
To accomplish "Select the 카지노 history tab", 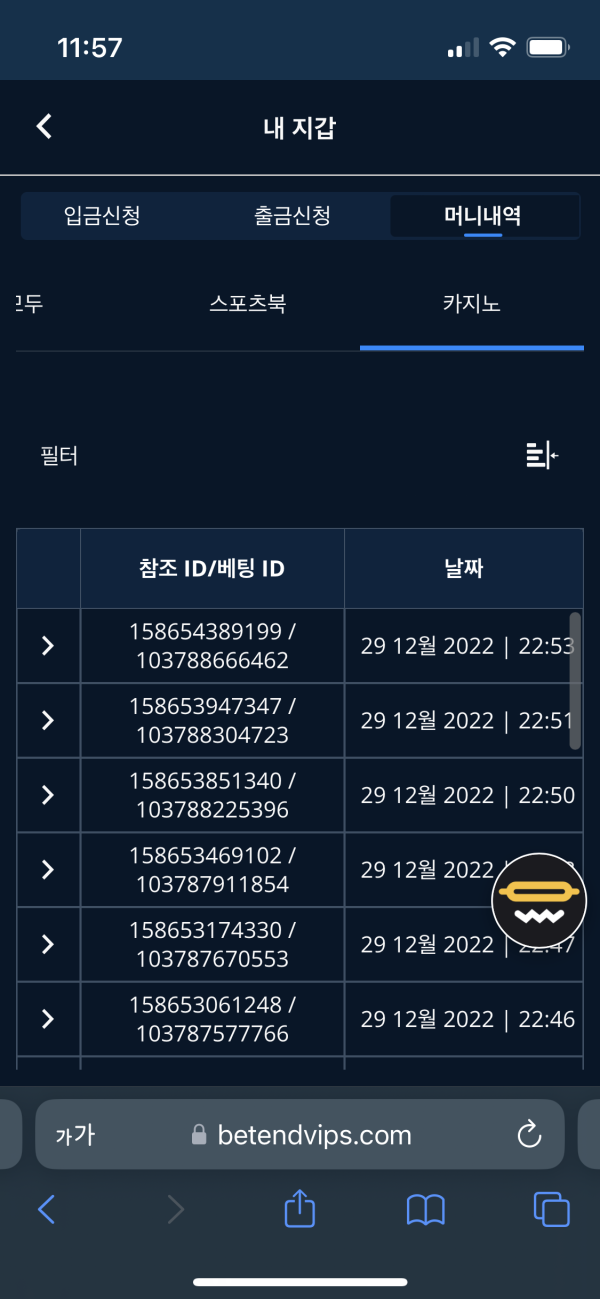I will coord(471,303).
